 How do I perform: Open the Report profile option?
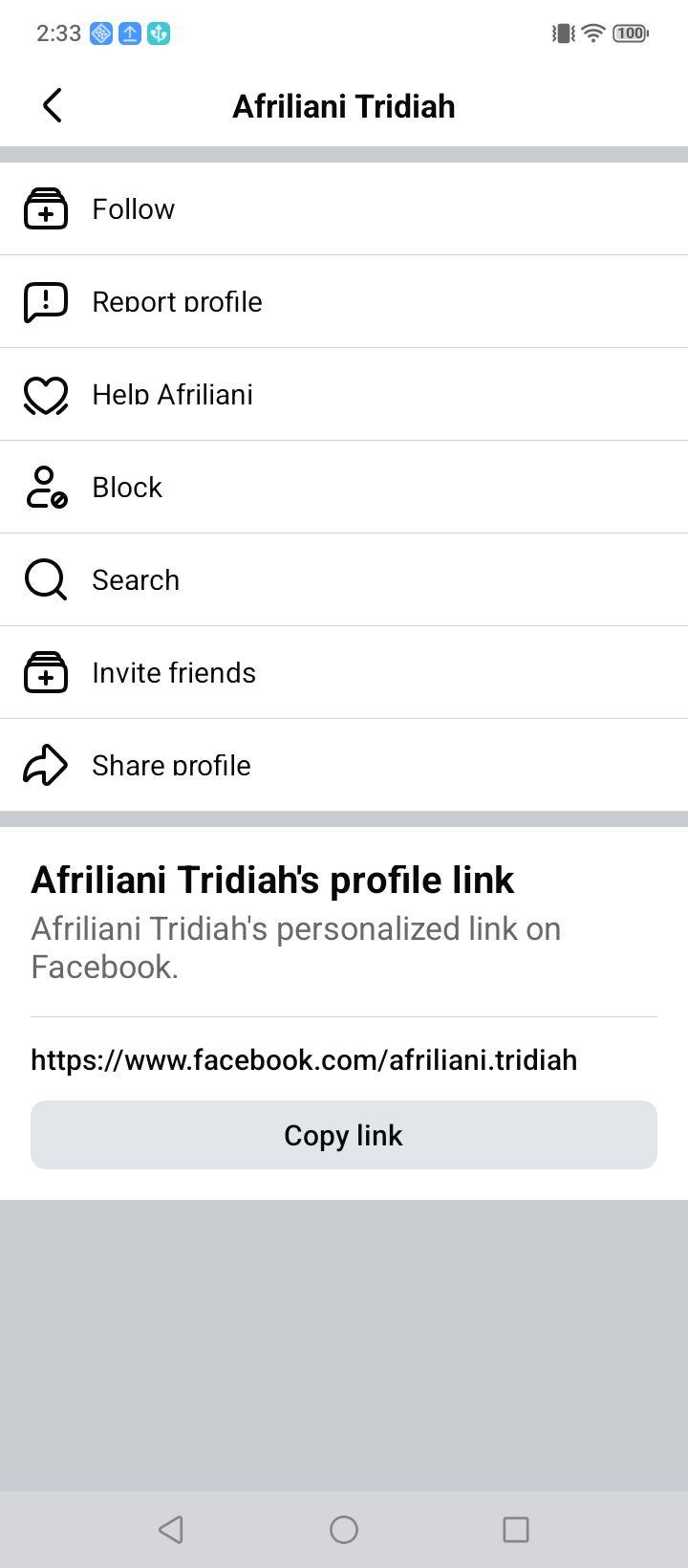pyautogui.click(x=344, y=301)
